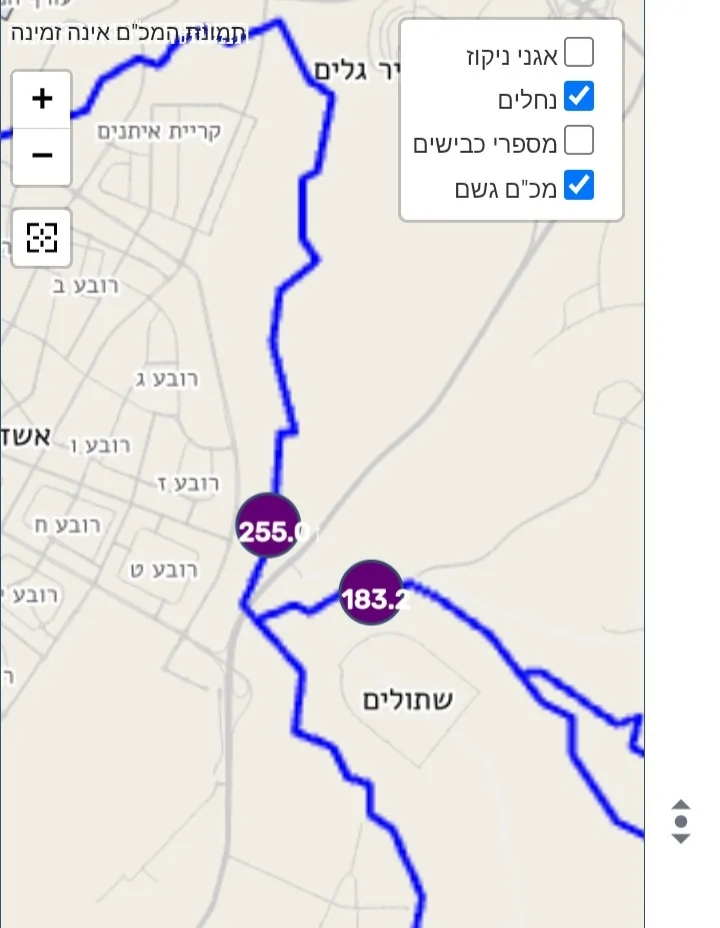Zoom out of the map
The image size is (720, 928).
pos(42,156)
